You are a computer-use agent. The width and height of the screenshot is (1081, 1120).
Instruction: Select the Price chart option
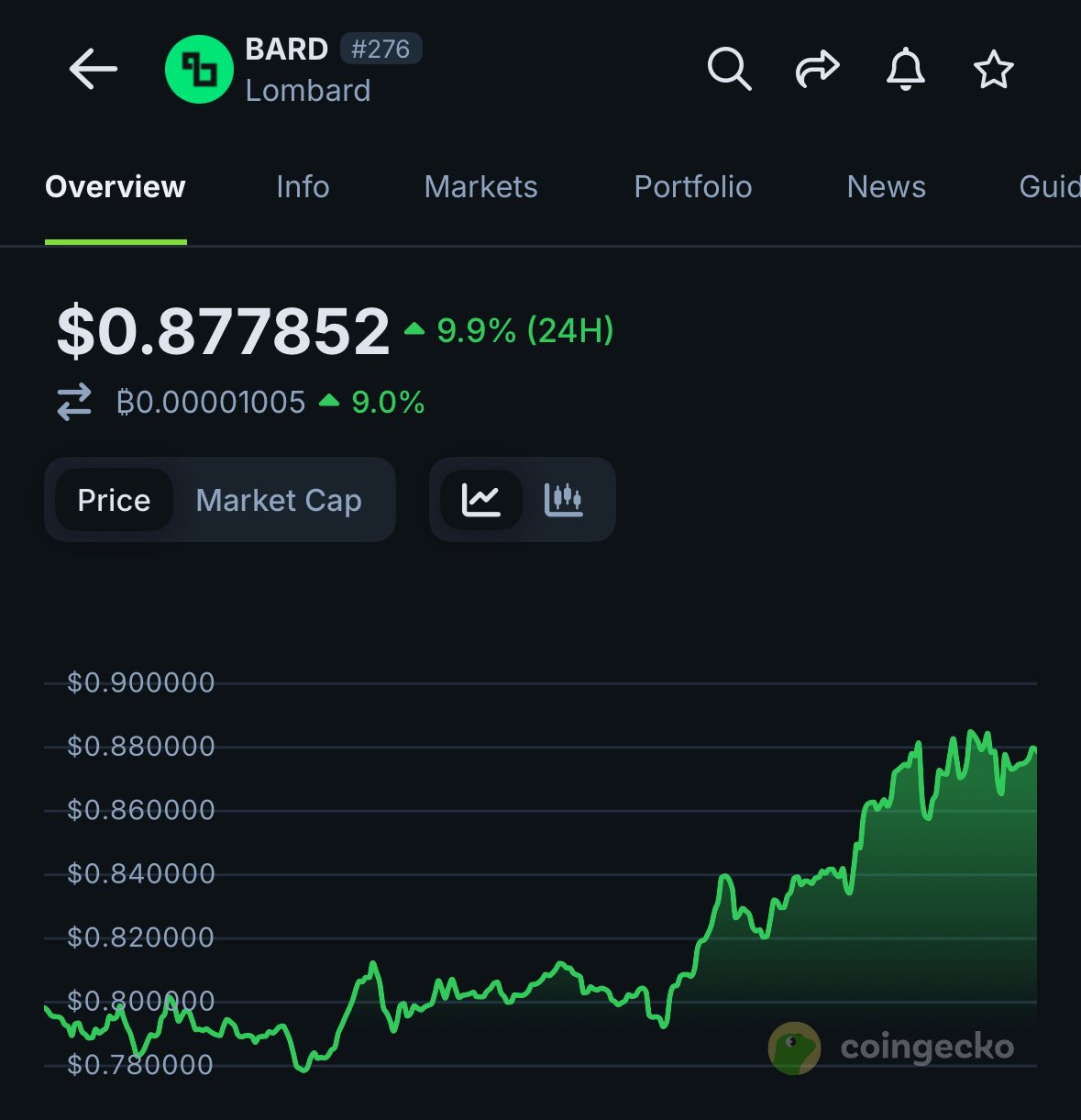(114, 500)
